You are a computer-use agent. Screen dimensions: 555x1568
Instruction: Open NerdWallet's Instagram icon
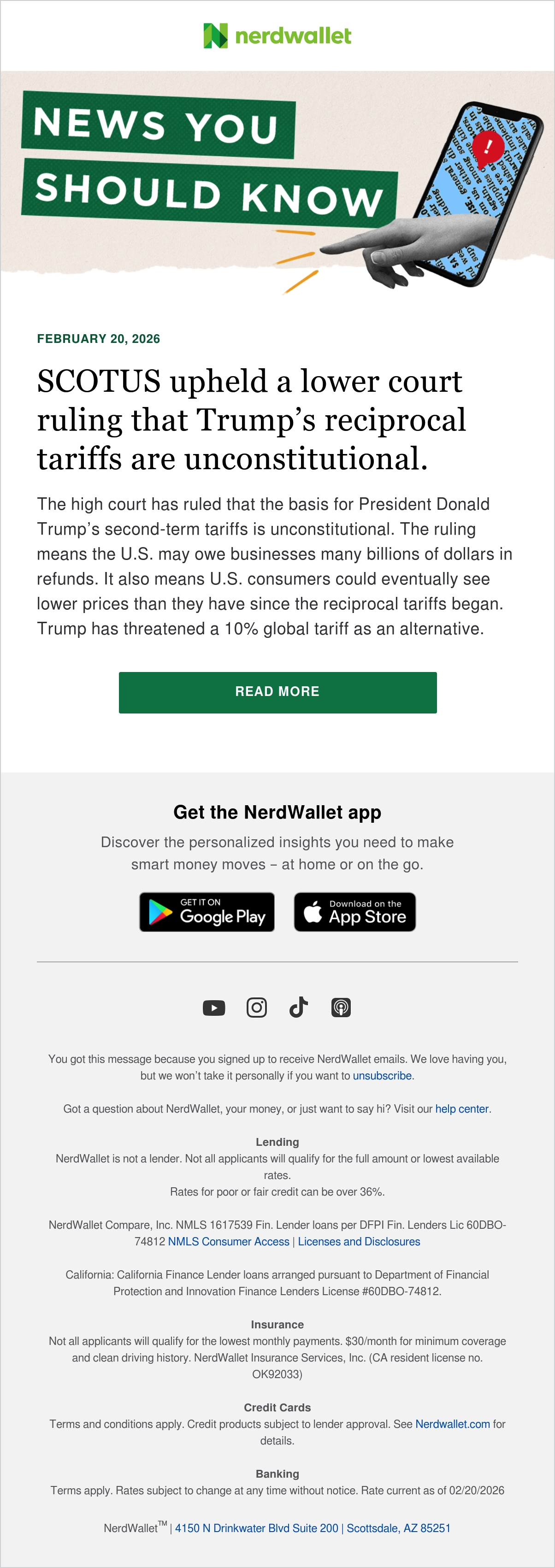click(x=256, y=1008)
